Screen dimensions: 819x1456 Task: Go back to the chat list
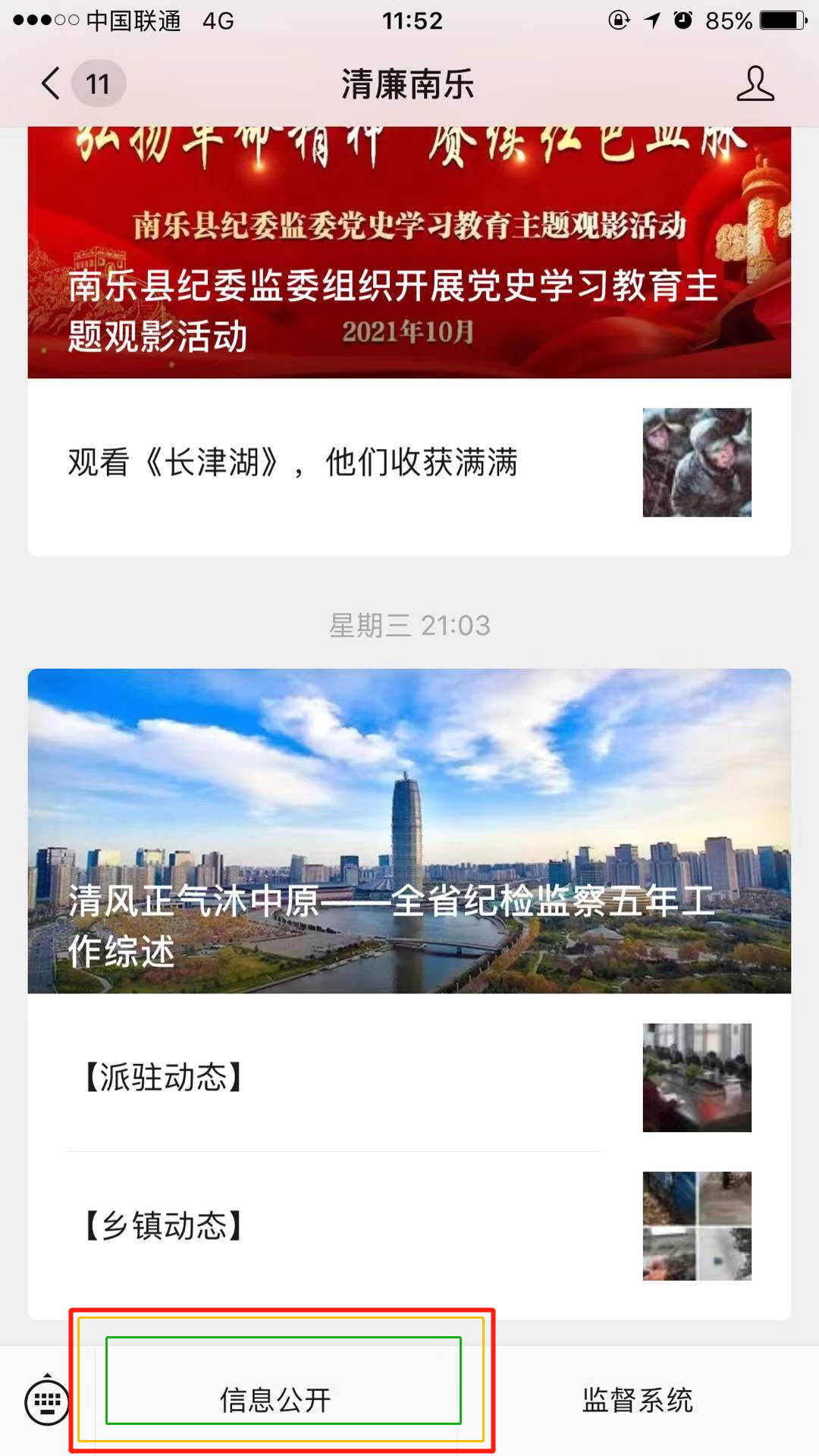(52, 83)
